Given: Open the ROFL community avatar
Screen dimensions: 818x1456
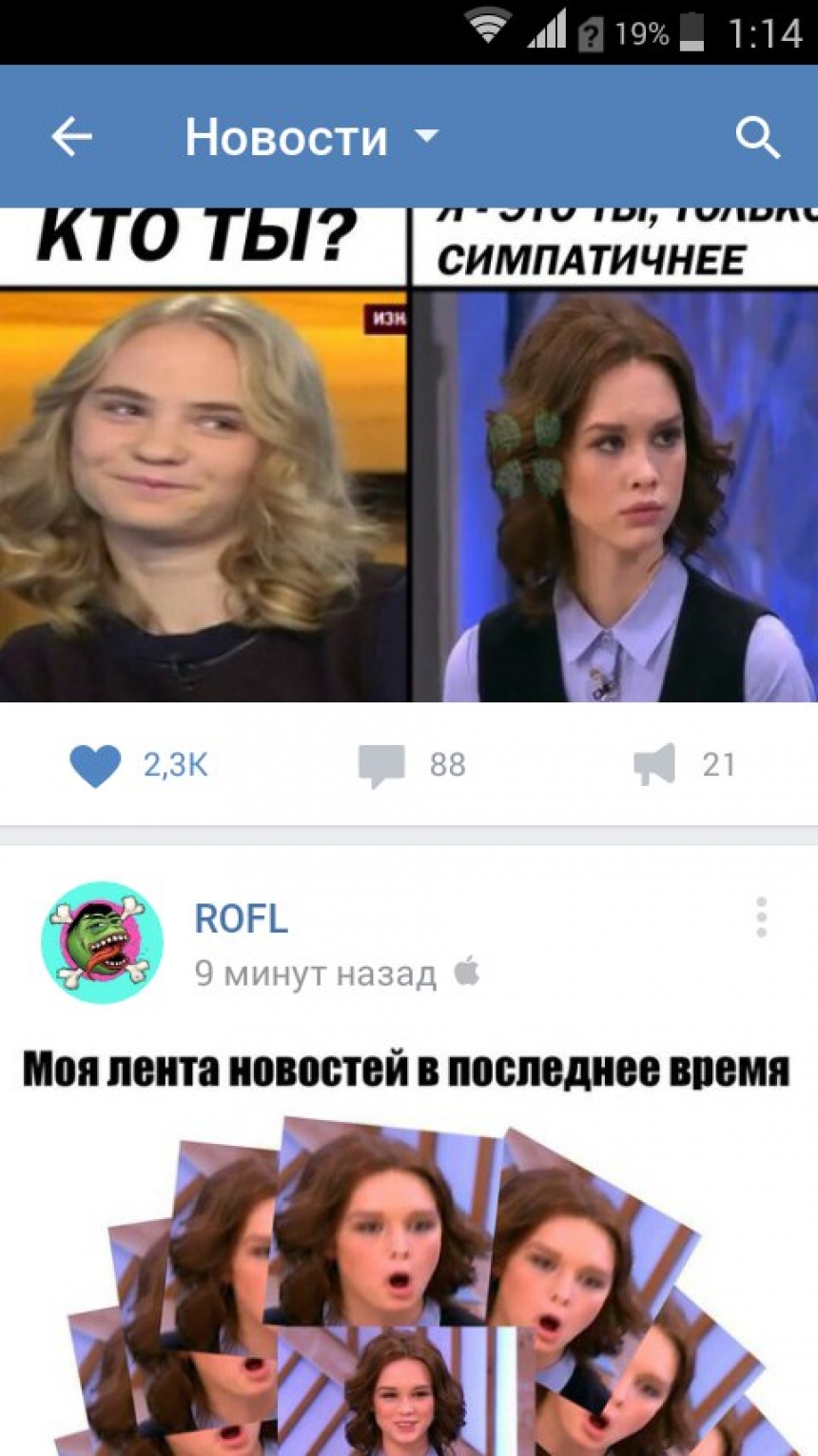Looking at the screenshot, I should 102,942.
